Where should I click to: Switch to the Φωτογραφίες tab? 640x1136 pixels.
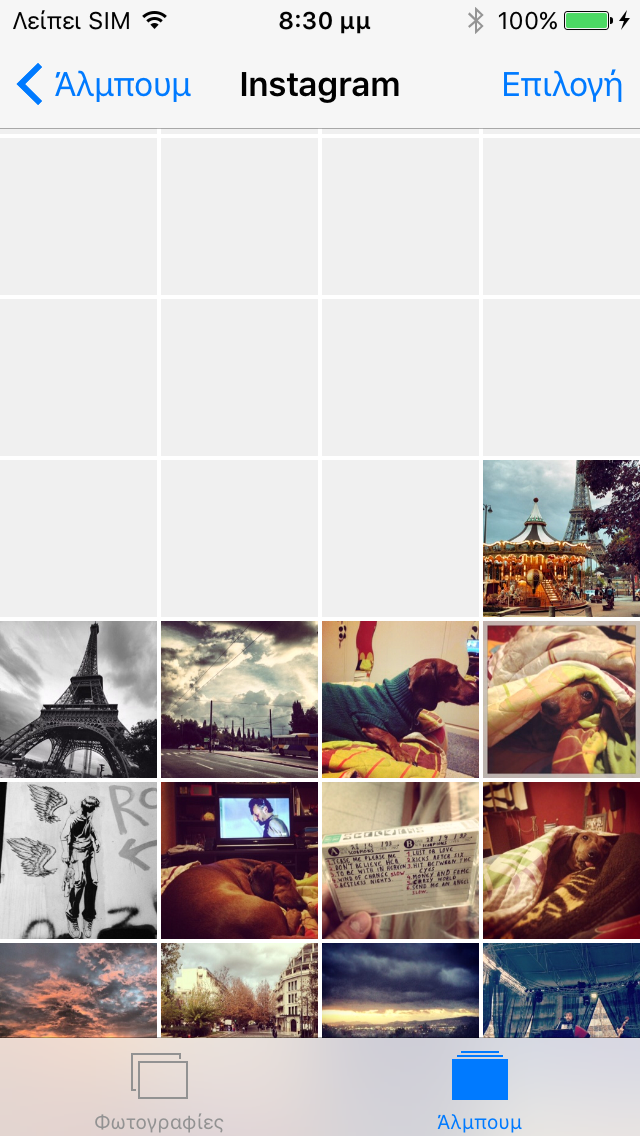coord(159,1090)
